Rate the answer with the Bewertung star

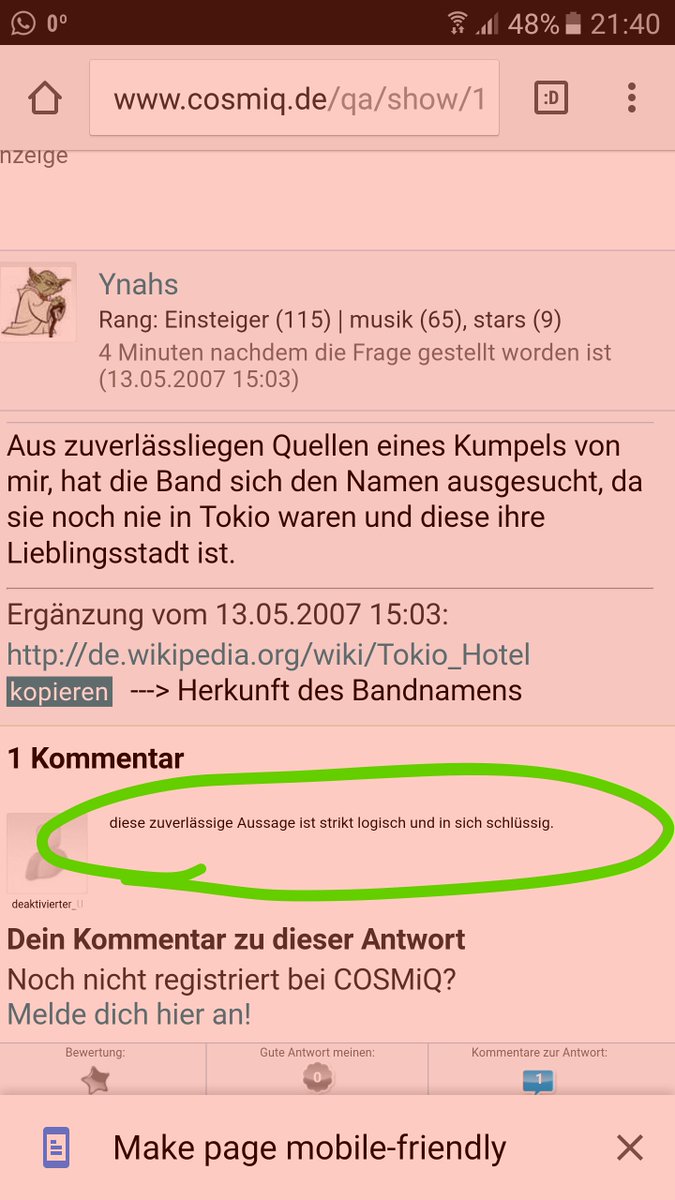95,1079
